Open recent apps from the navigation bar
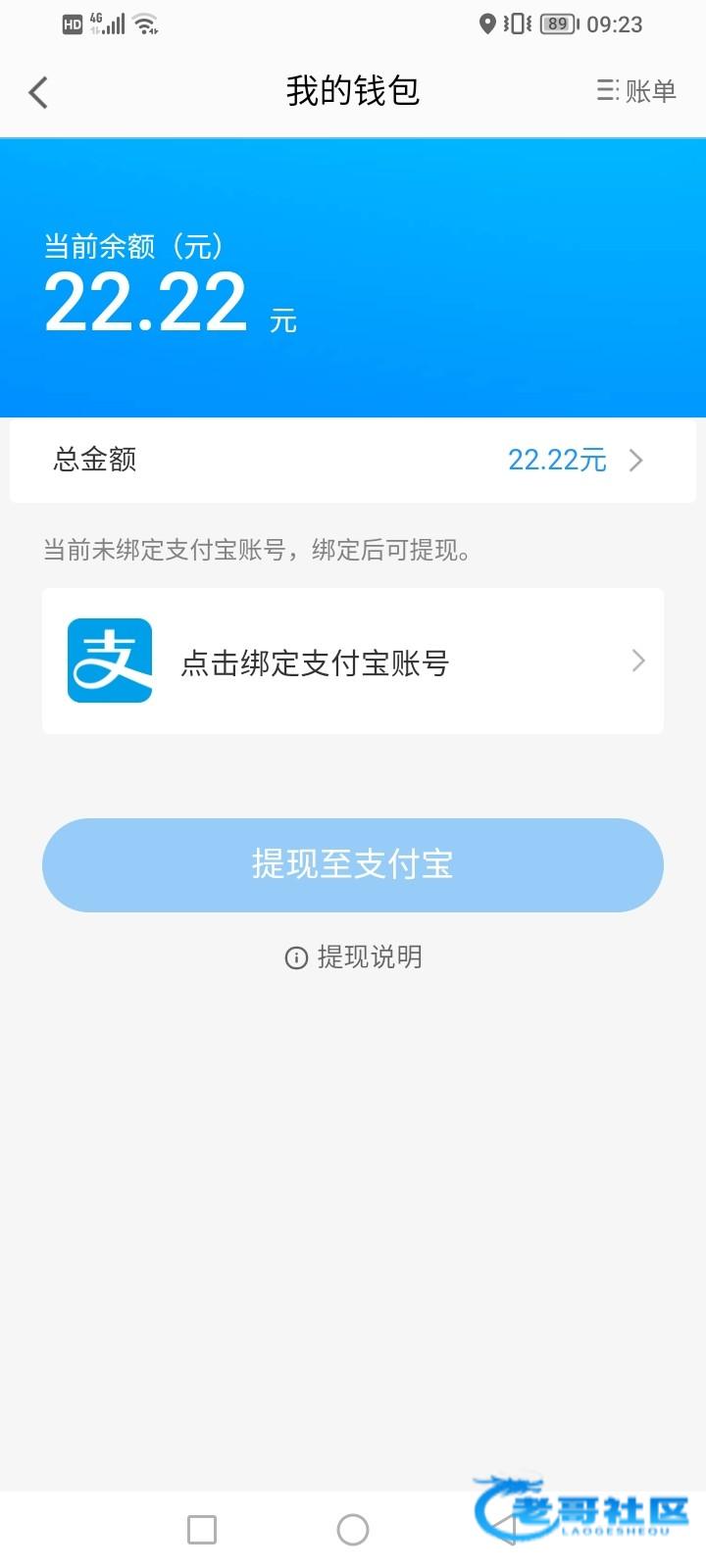 pyautogui.click(x=202, y=1529)
